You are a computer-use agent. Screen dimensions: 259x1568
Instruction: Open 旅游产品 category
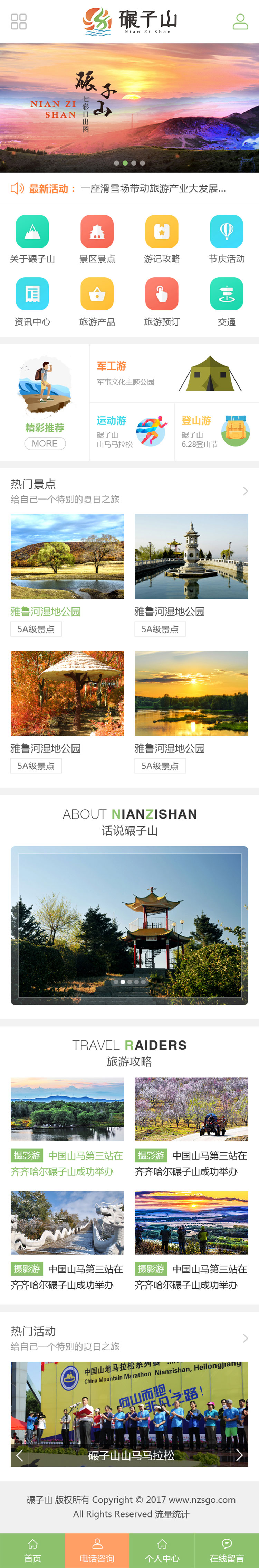[97, 302]
